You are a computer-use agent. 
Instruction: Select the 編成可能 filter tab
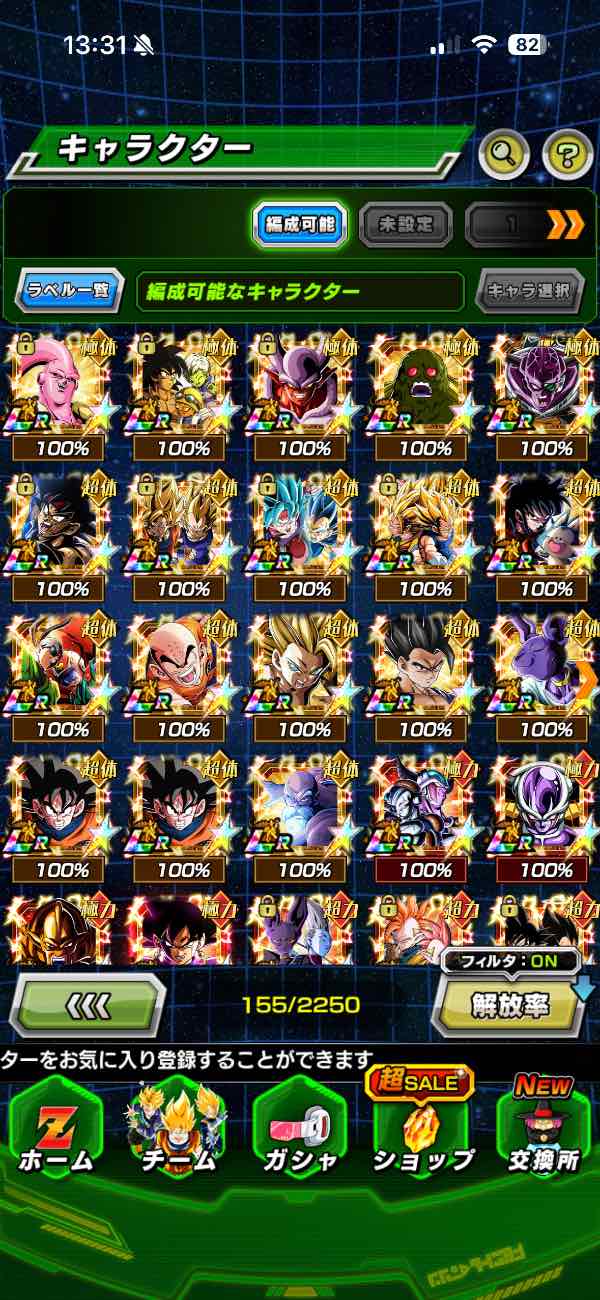(299, 225)
